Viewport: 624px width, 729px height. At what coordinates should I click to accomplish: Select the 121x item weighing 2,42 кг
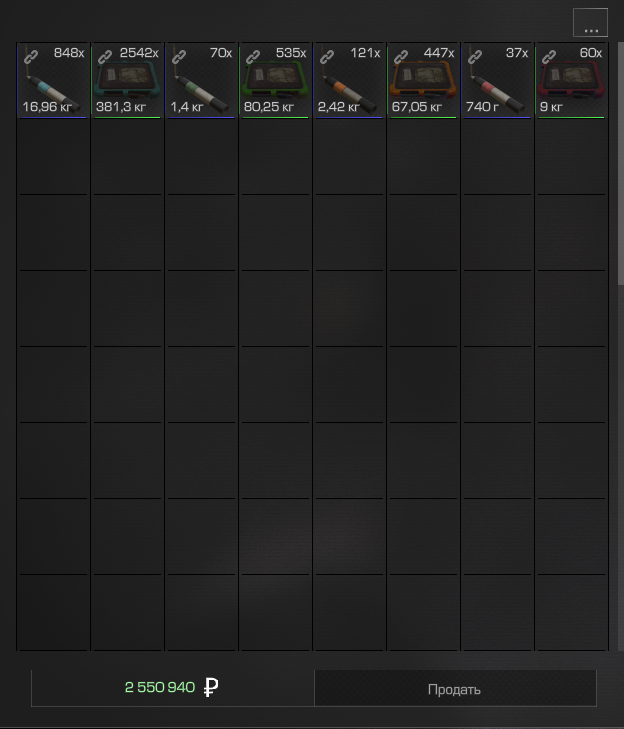pyautogui.click(x=349, y=81)
